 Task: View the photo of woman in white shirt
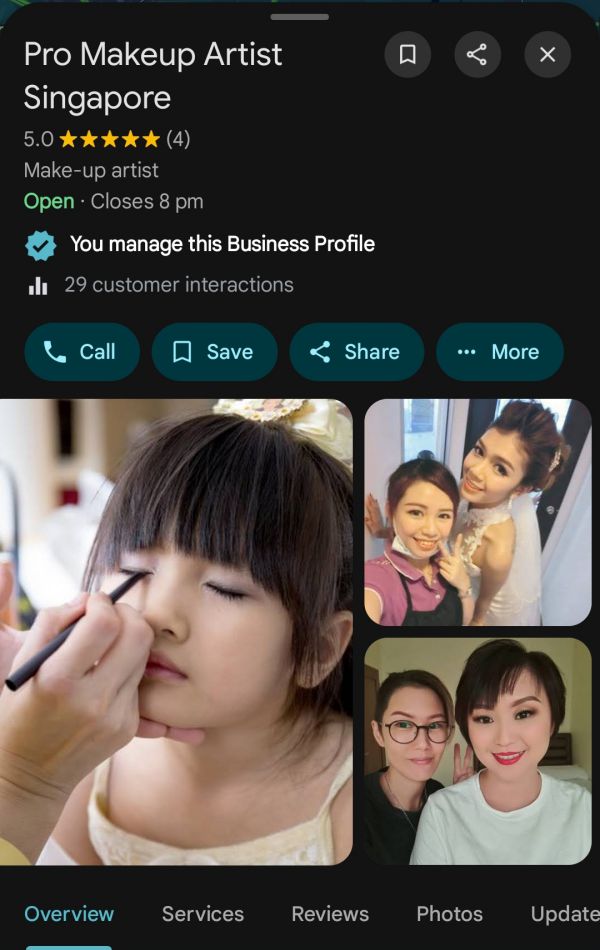[x=478, y=751]
